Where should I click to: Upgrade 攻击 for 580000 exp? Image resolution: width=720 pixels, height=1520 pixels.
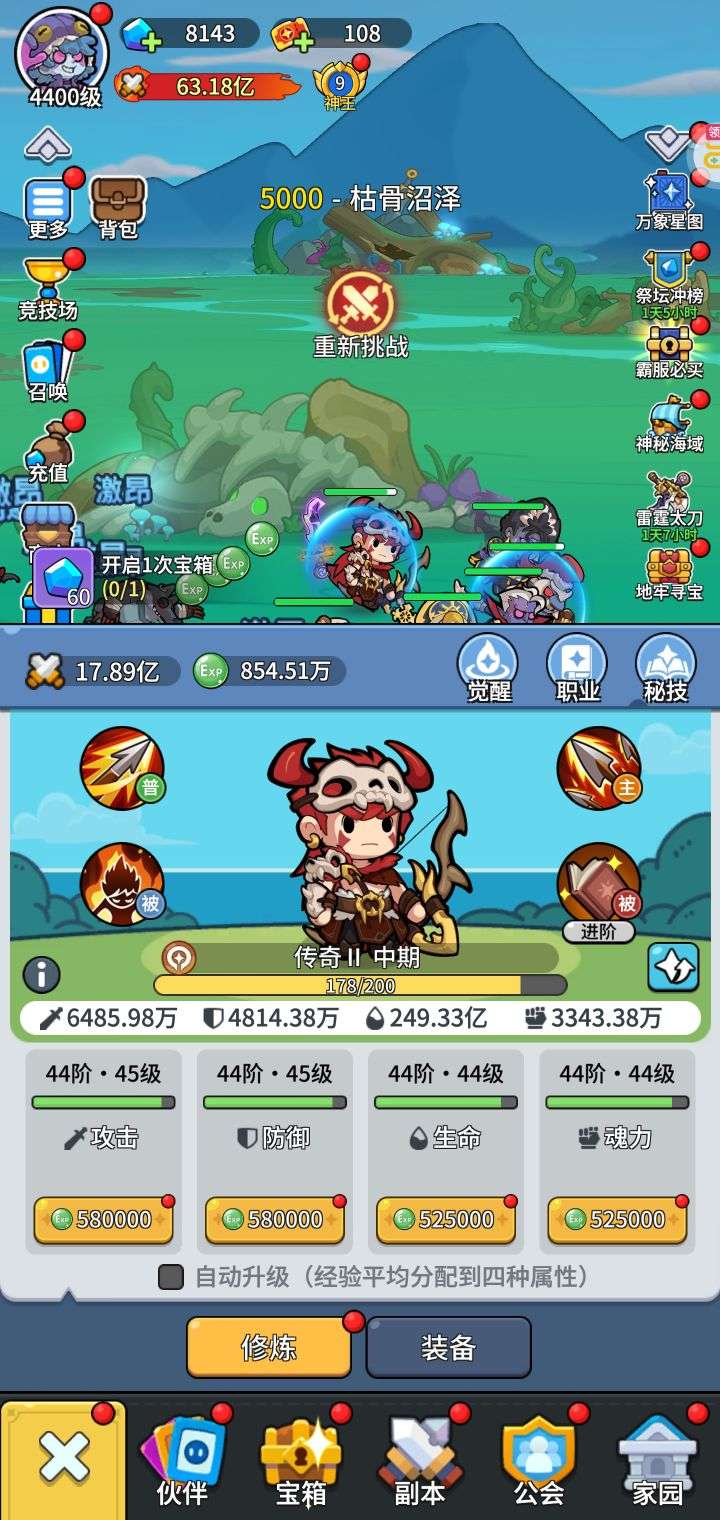103,1219
